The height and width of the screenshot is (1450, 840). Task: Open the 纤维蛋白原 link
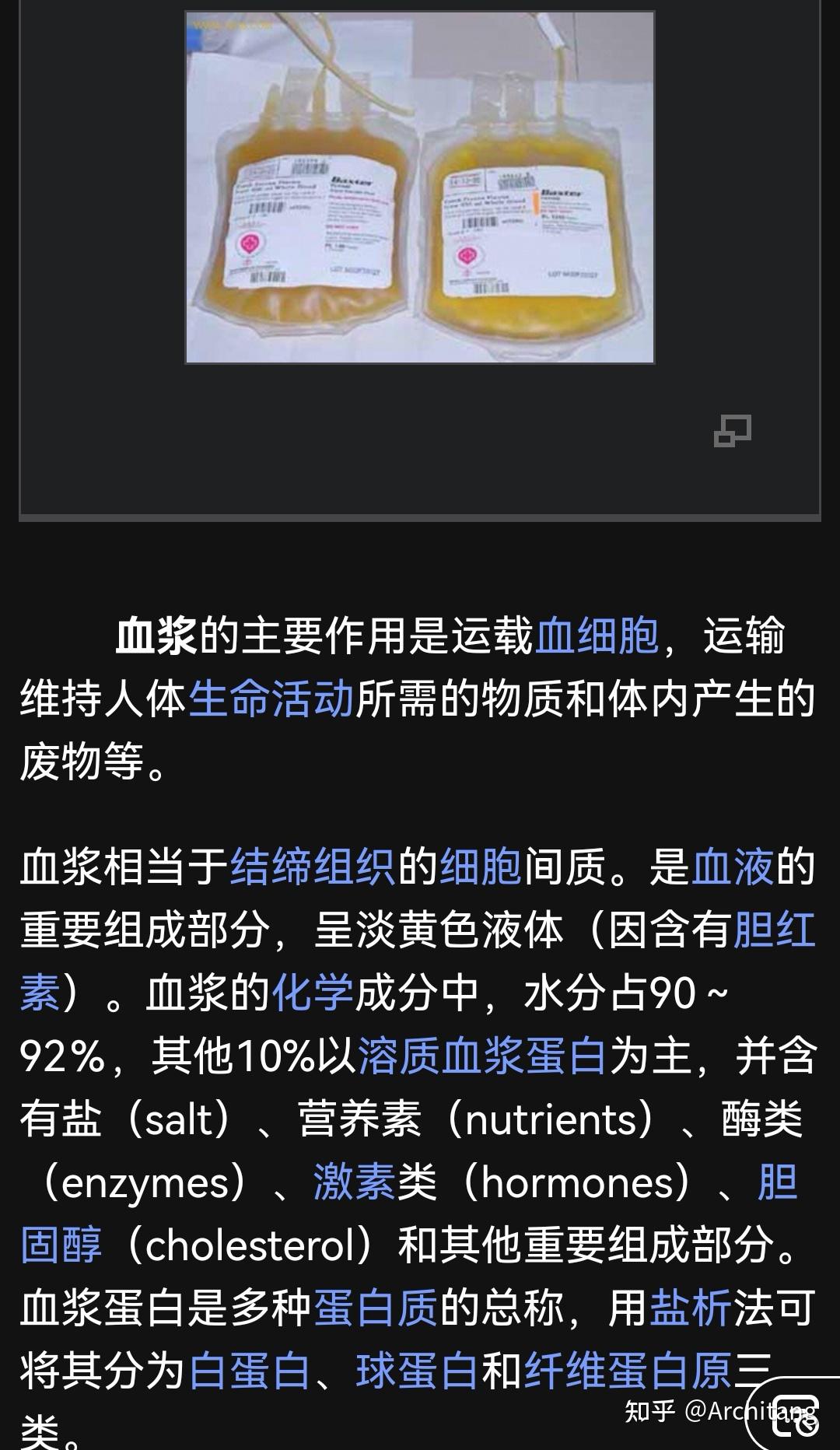628,1371
